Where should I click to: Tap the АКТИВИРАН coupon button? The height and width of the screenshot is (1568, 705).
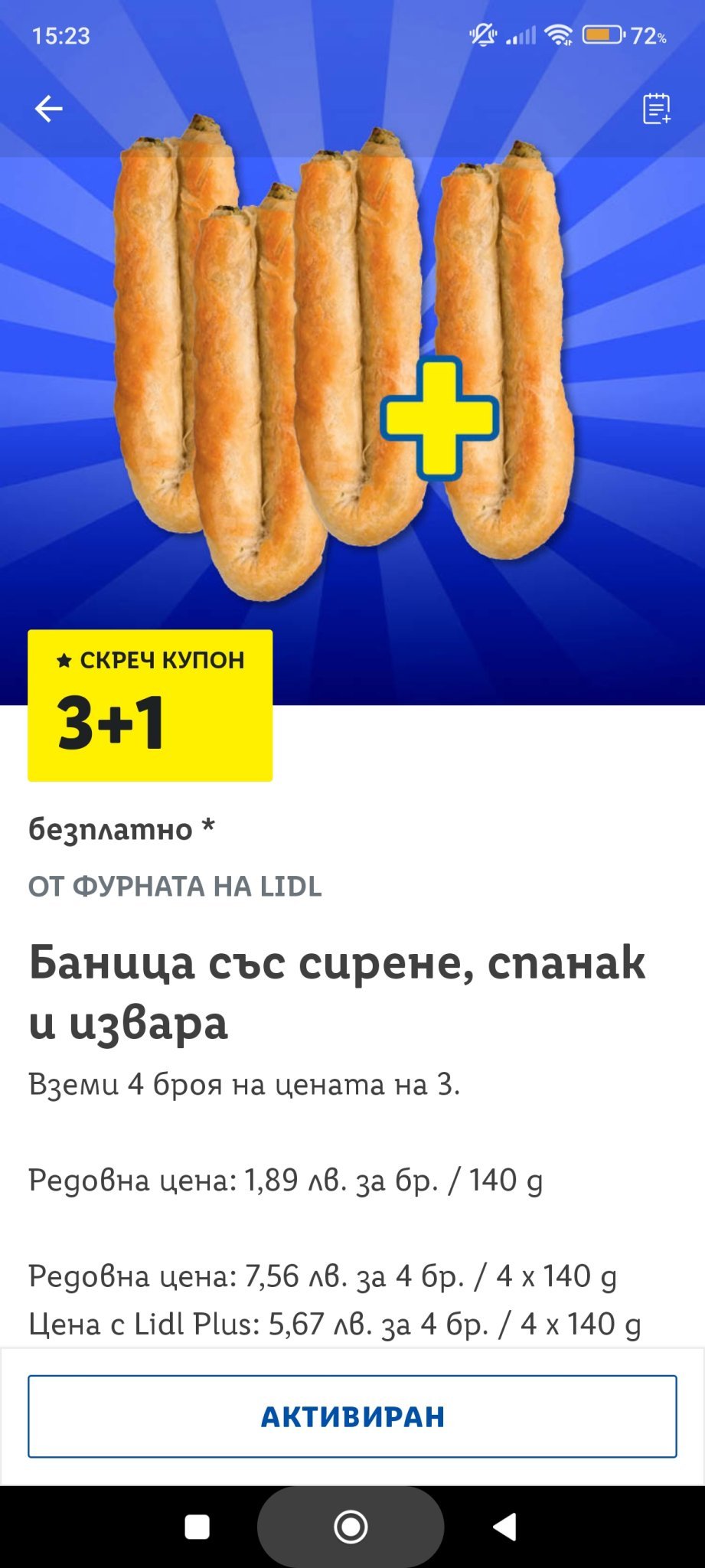click(352, 1416)
